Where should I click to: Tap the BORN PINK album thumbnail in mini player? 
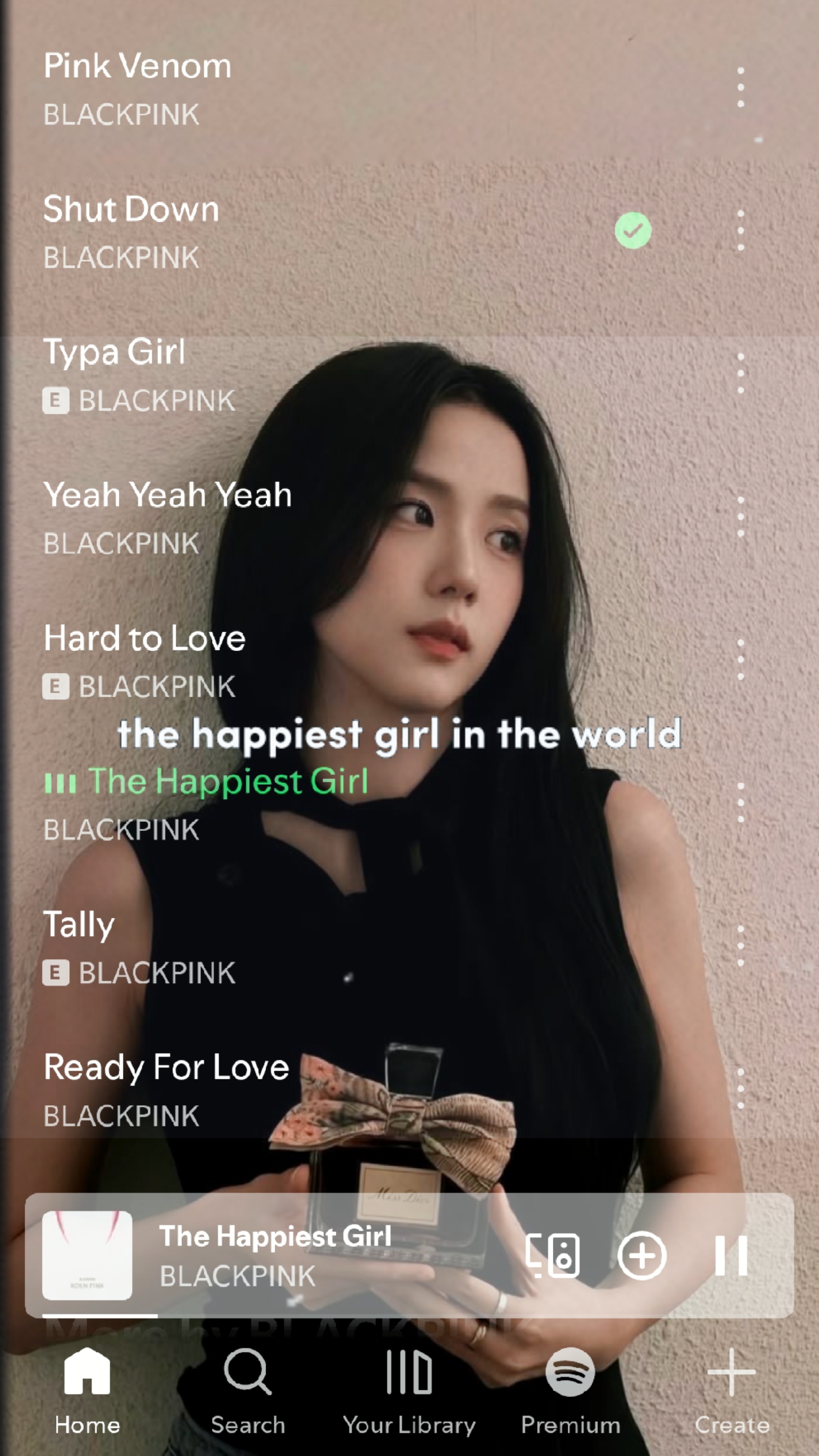87,1253
